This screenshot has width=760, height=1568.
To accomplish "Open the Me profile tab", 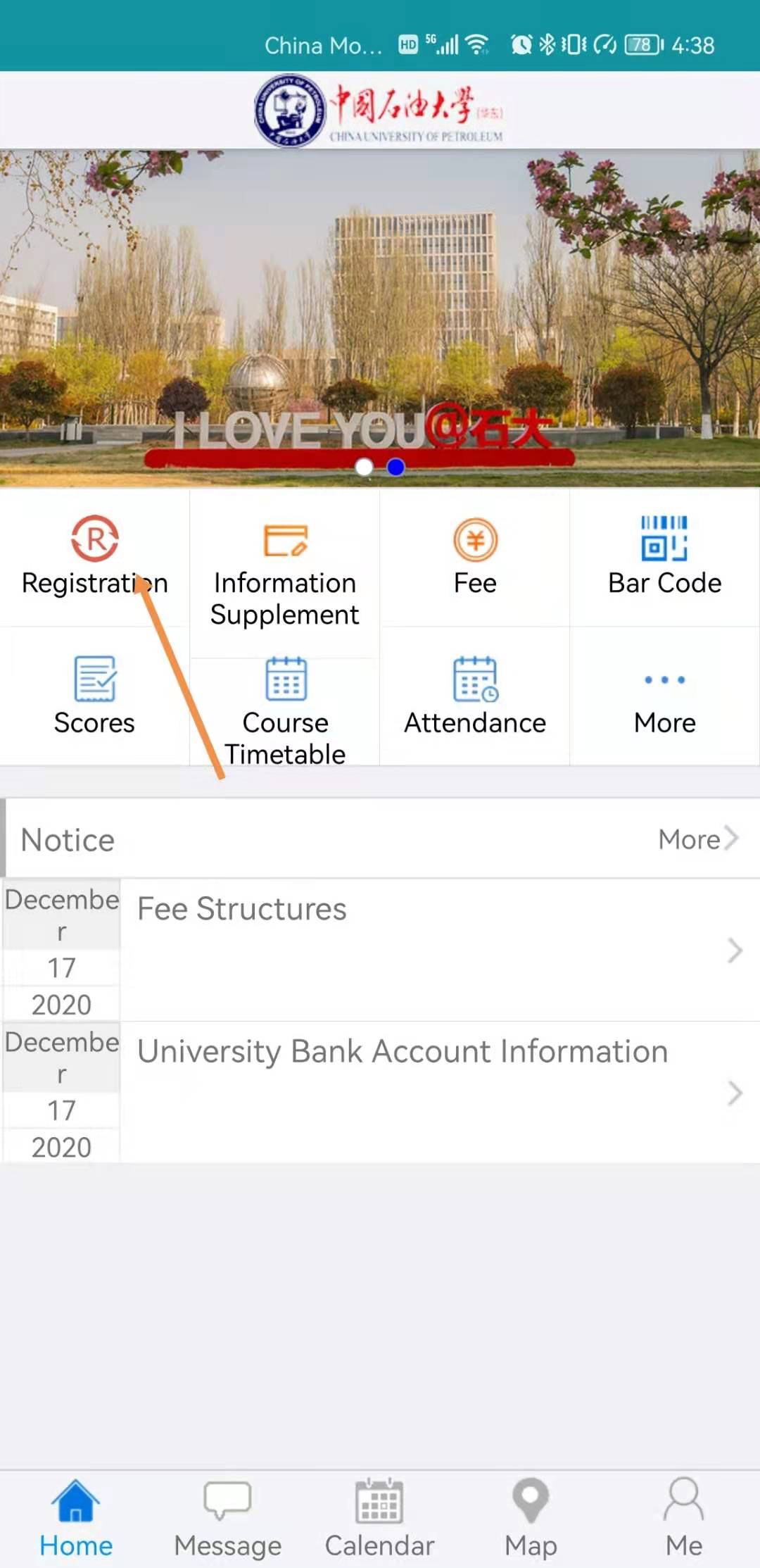I will (x=683, y=1519).
